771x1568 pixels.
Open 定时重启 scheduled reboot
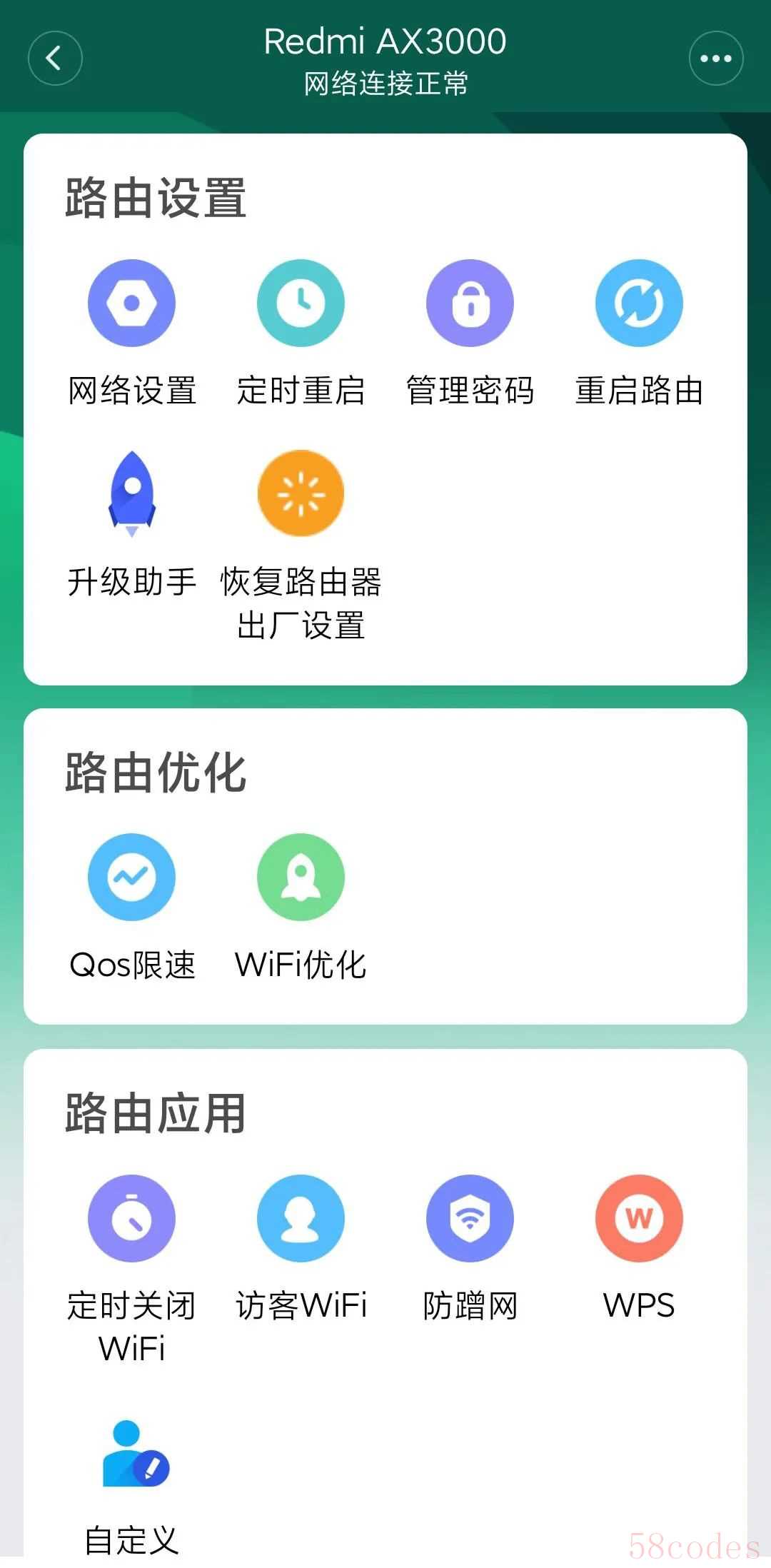pos(301,303)
